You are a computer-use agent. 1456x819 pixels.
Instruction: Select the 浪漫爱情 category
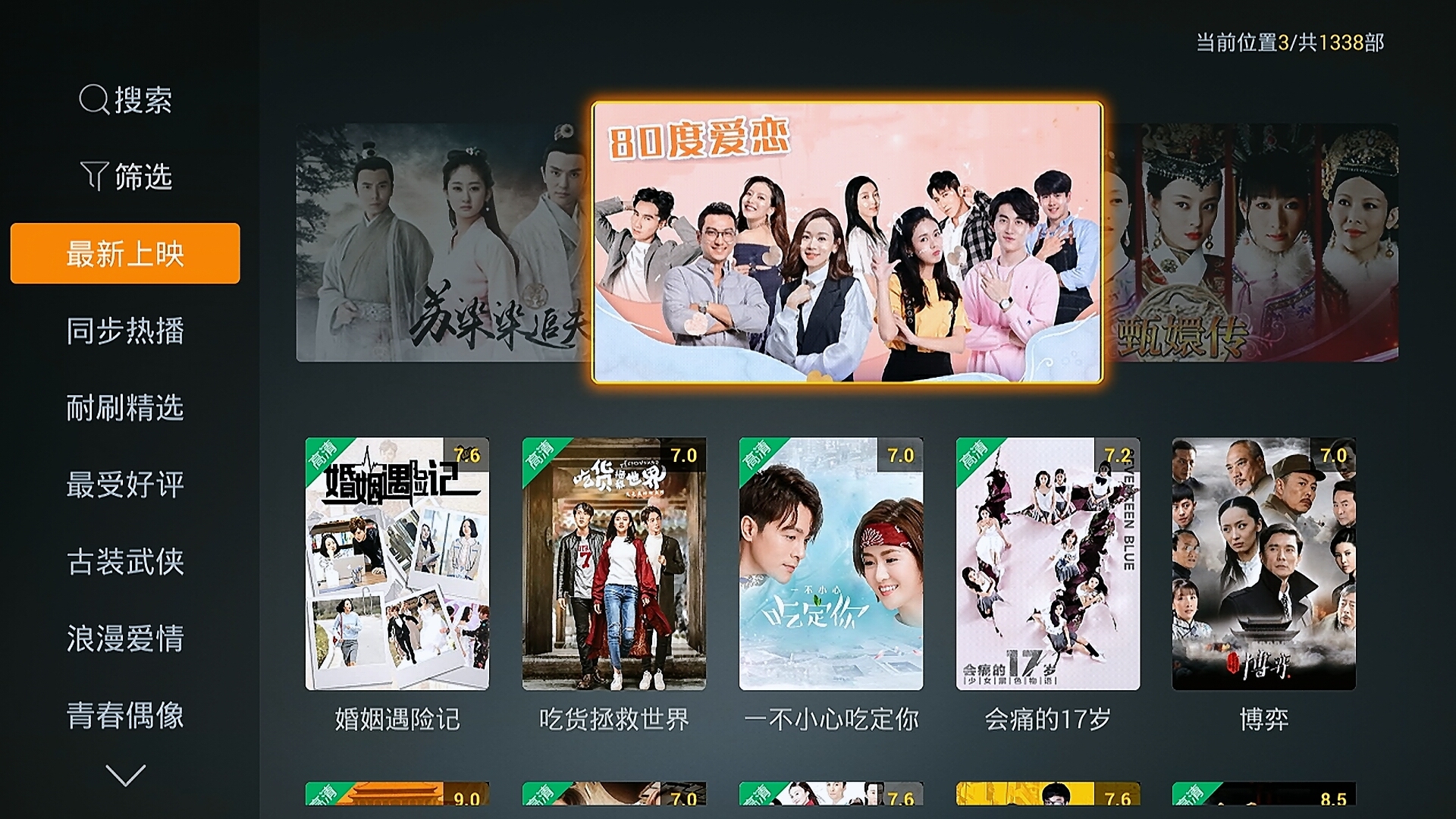[125, 639]
